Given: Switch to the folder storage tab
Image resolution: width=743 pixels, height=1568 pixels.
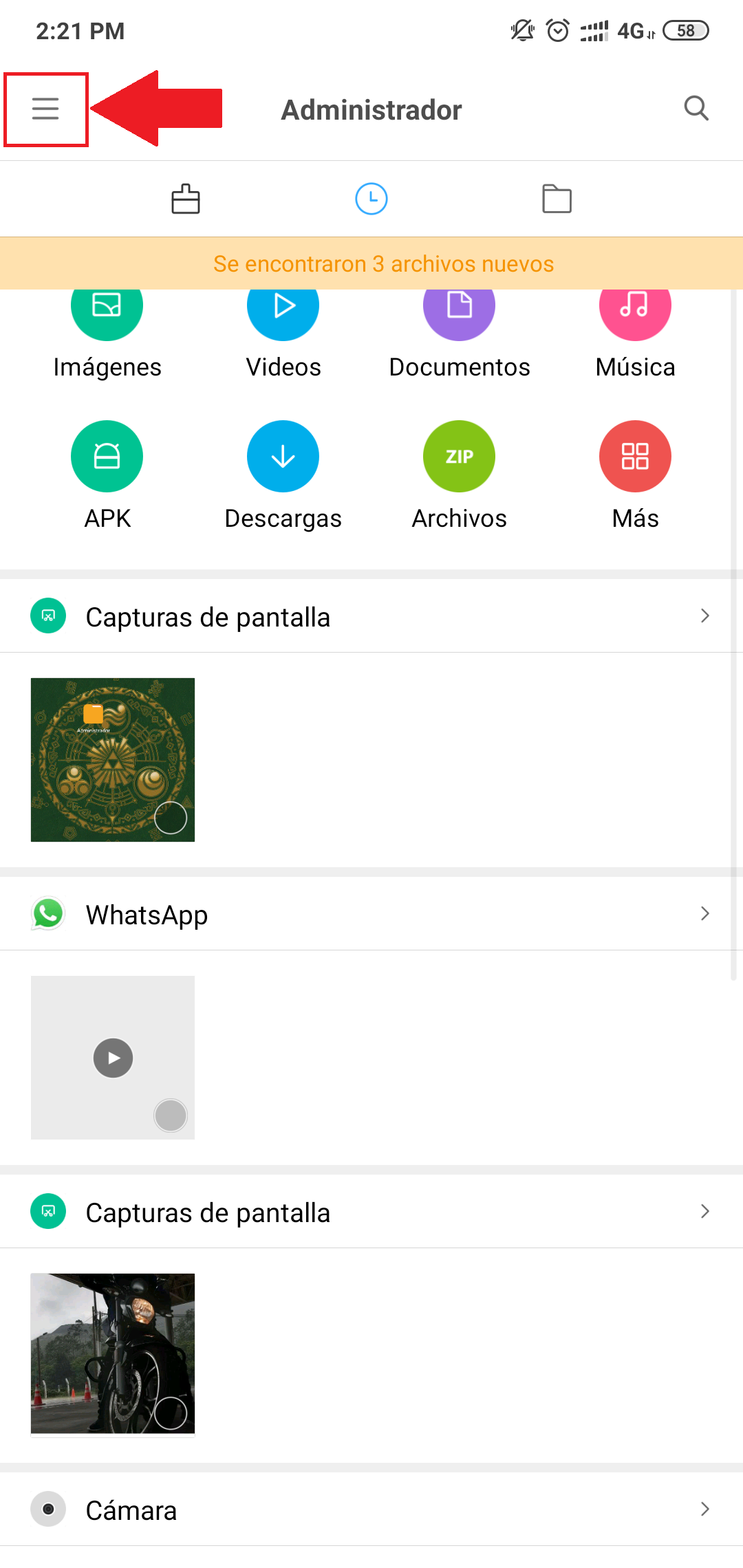Looking at the screenshot, I should coord(557,199).
